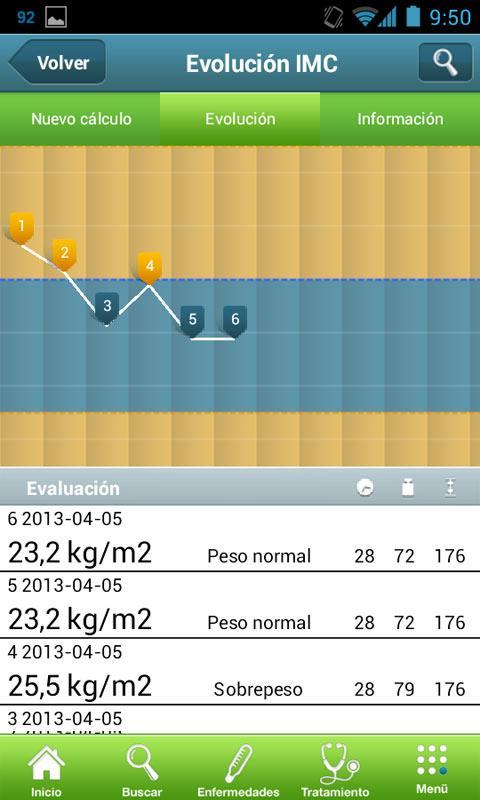Tap chart marker 2
The width and height of the screenshot is (480, 800).
tap(64, 255)
